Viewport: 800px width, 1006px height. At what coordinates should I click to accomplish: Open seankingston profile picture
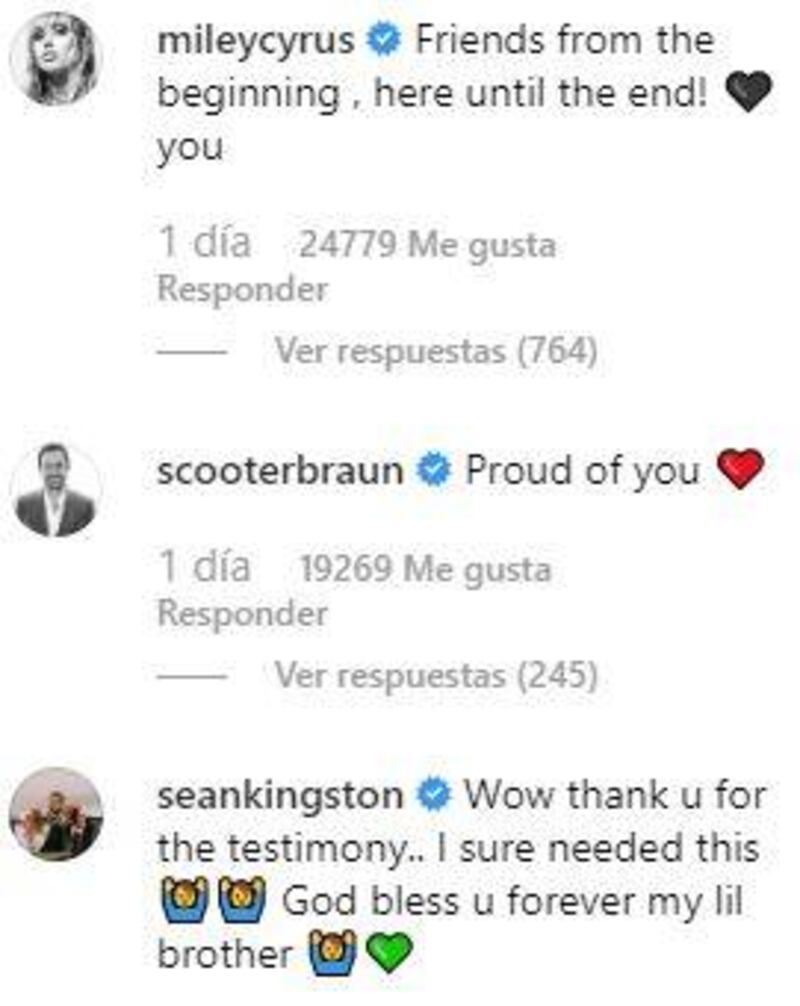point(56,815)
